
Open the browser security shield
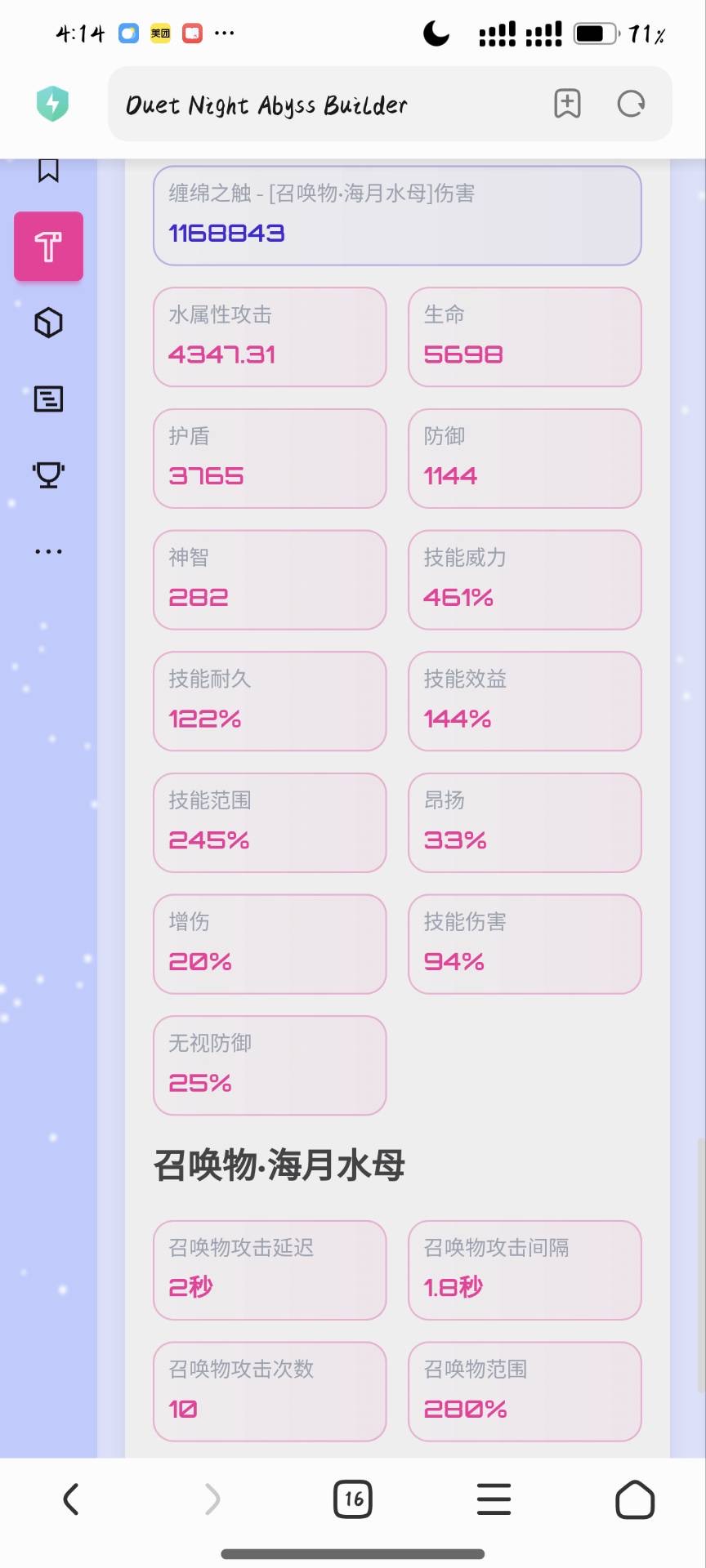(x=53, y=104)
